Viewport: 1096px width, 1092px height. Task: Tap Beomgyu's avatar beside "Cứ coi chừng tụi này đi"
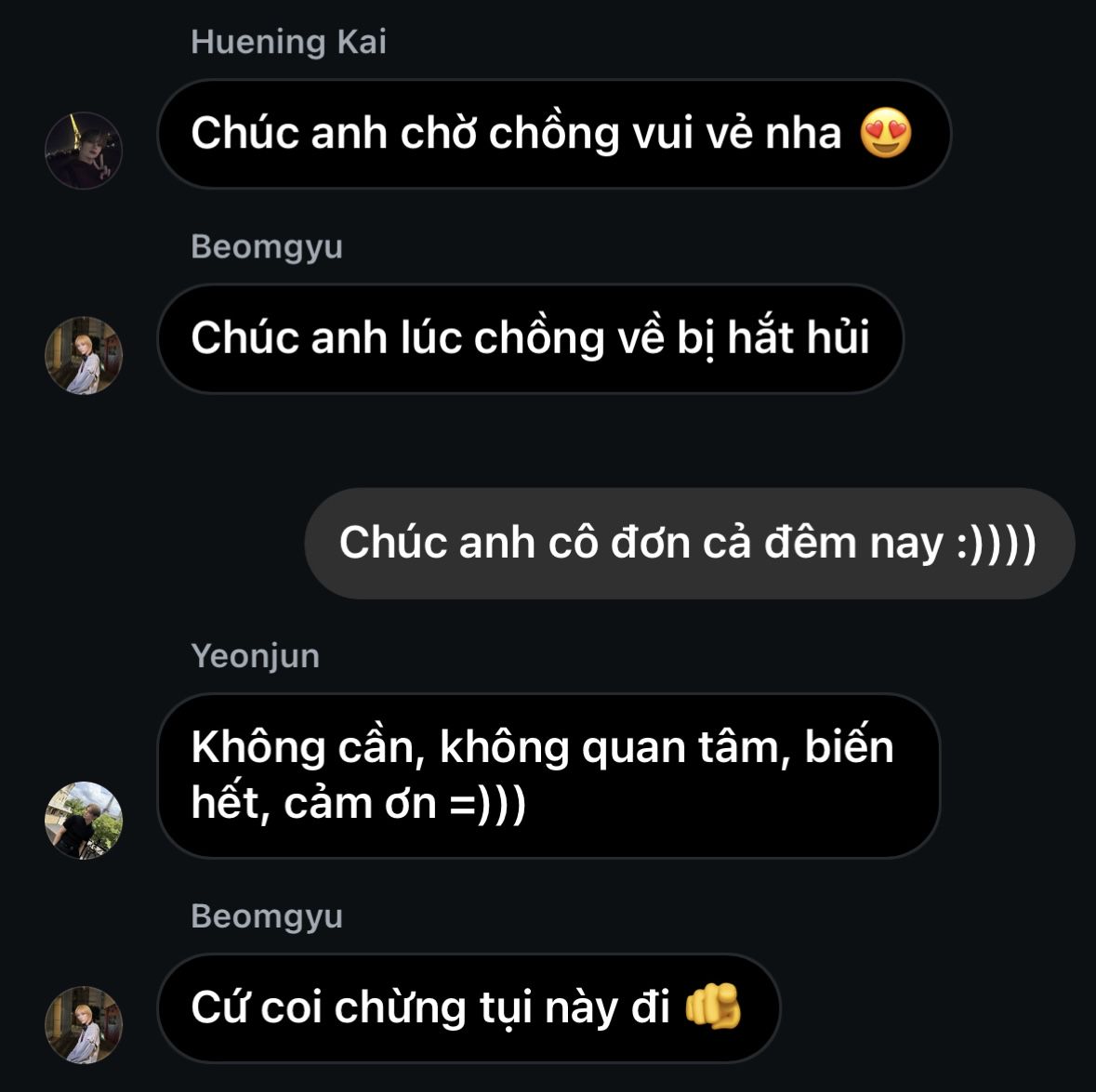point(84,1024)
